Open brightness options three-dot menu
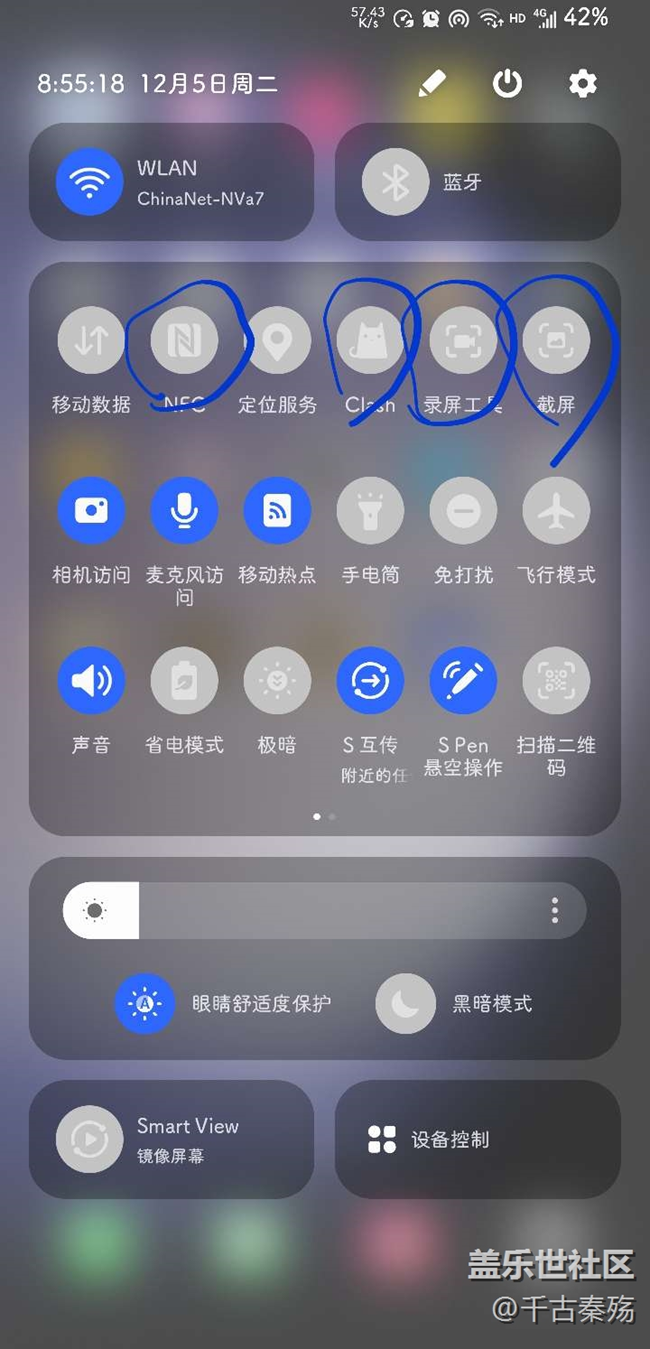Viewport: 650px width, 1349px height. pyautogui.click(x=554, y=910)
